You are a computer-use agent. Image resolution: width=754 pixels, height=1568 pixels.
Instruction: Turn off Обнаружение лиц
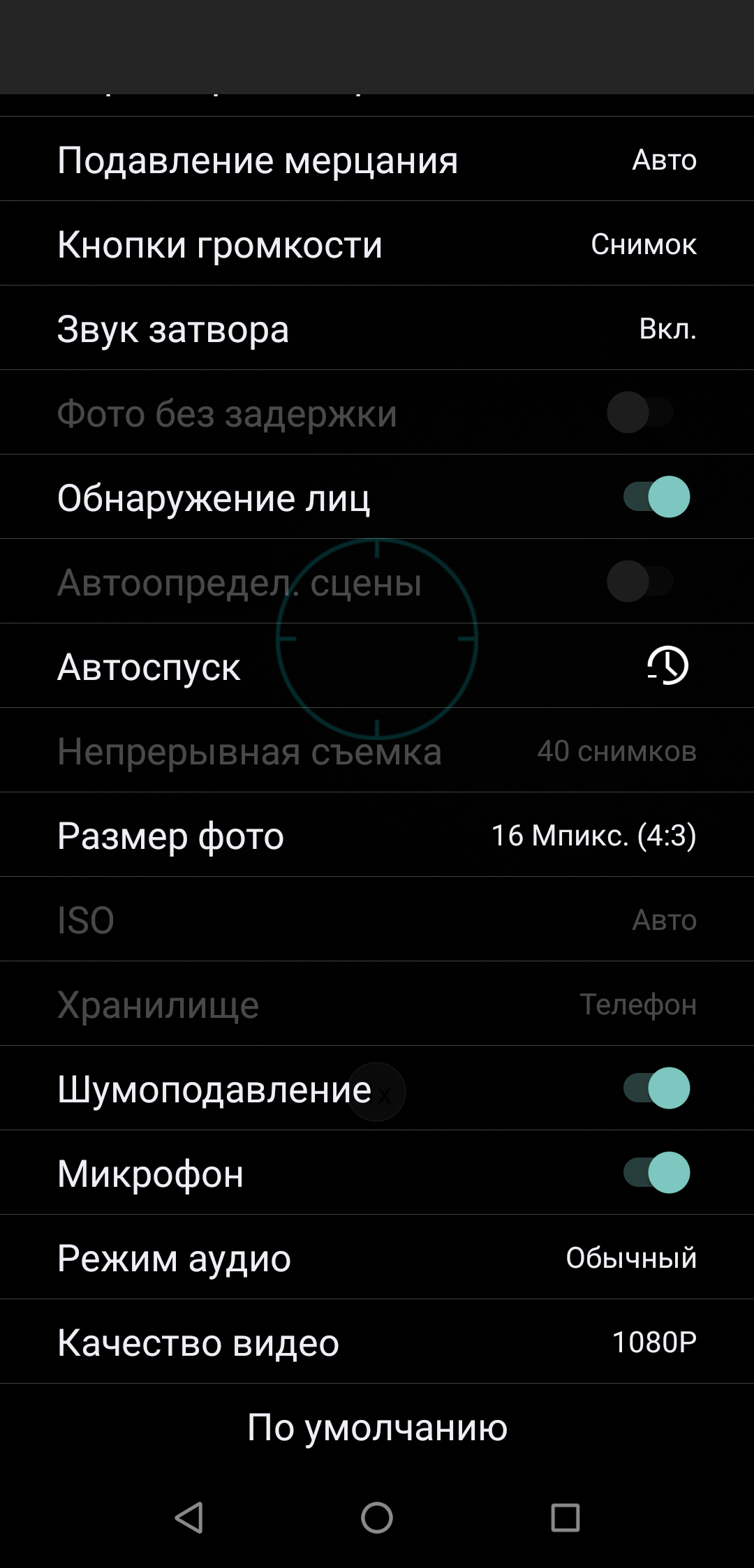656,497
